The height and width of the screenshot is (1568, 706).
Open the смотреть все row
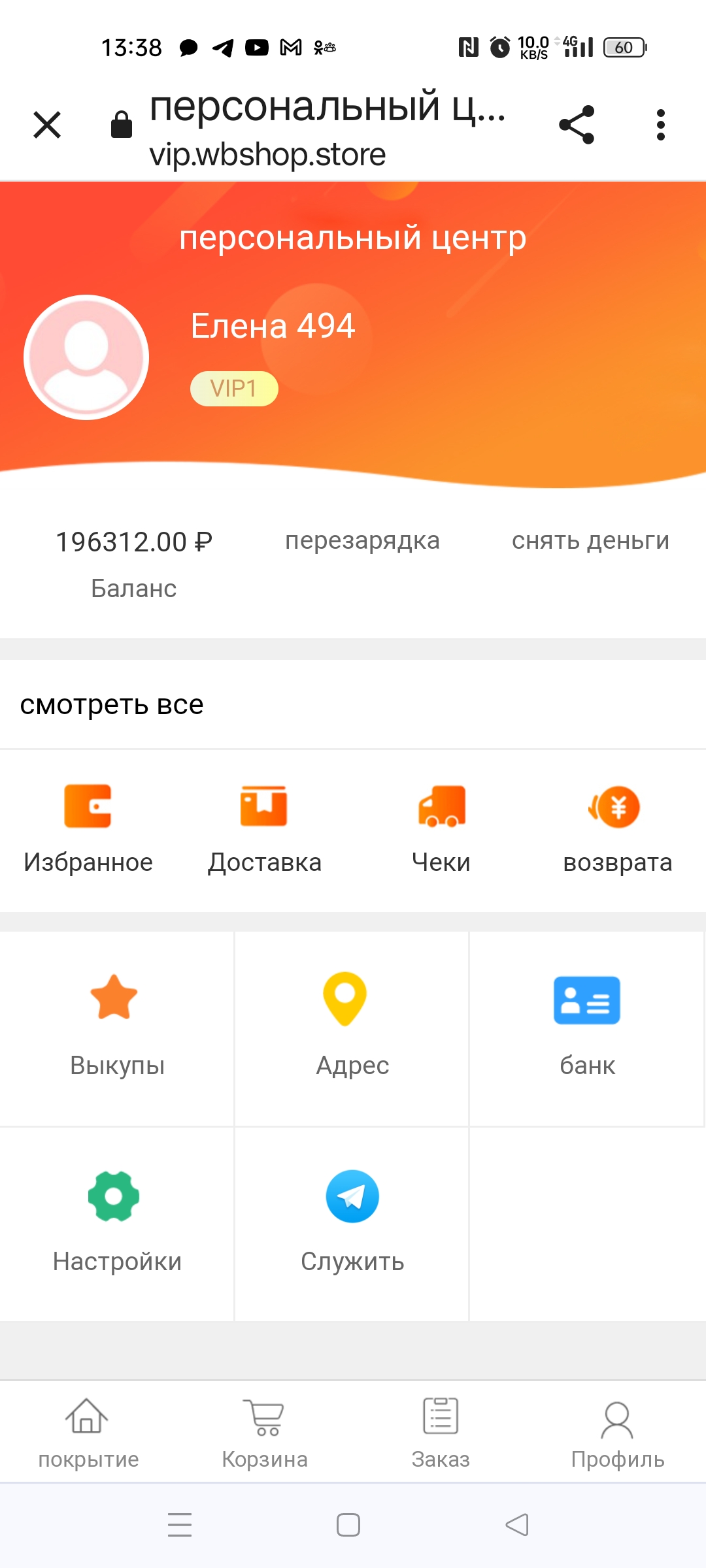tap(353, 704)
